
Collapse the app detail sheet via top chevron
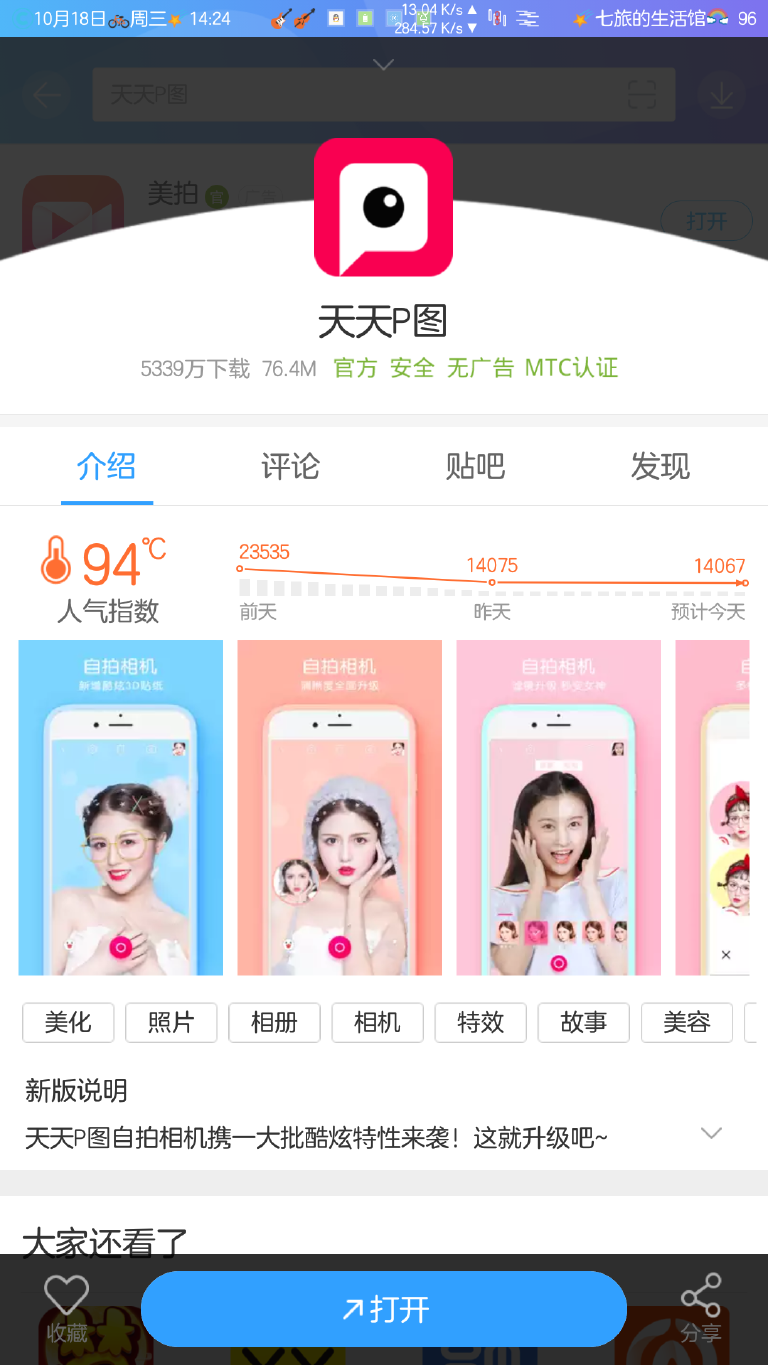tap(383, 65)
